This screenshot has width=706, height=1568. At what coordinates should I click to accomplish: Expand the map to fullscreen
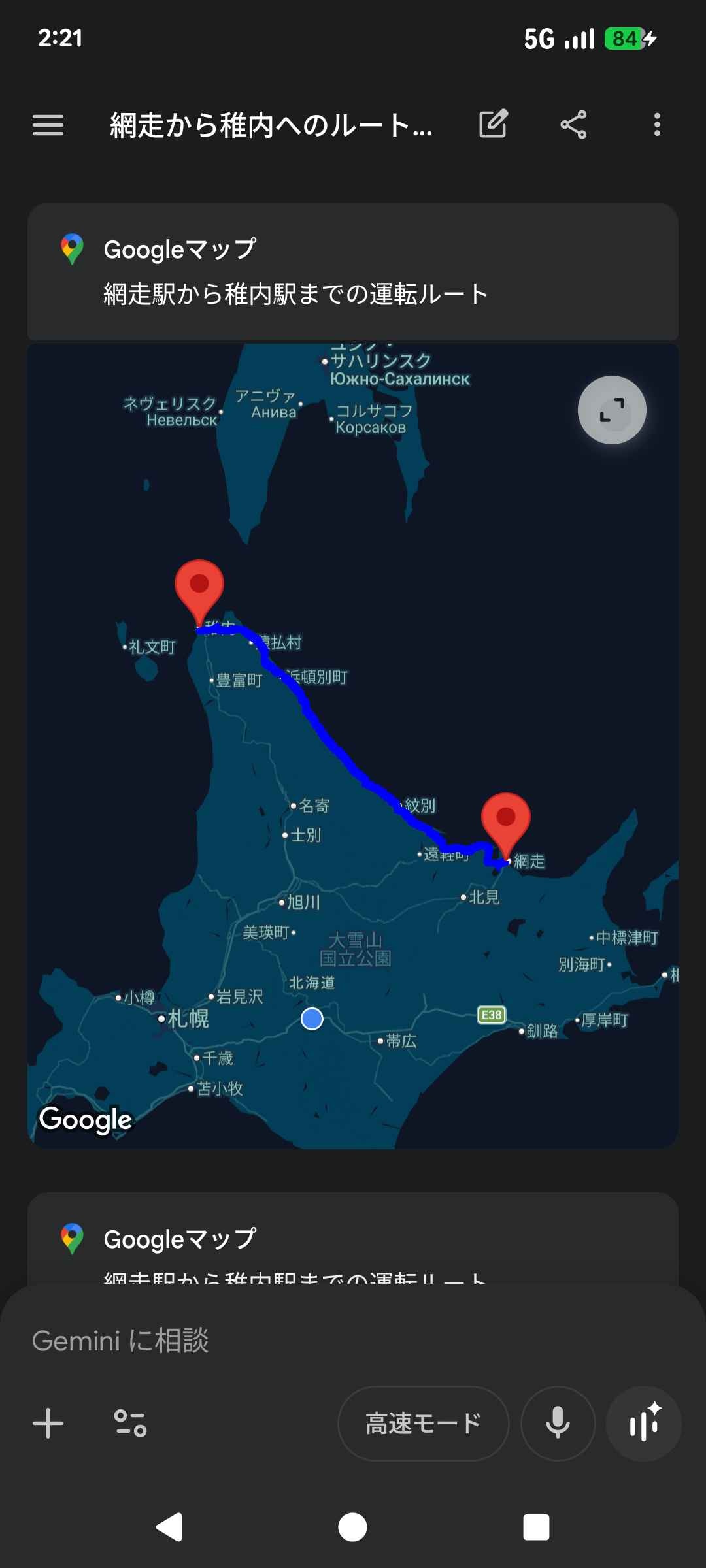click(612, 410)
